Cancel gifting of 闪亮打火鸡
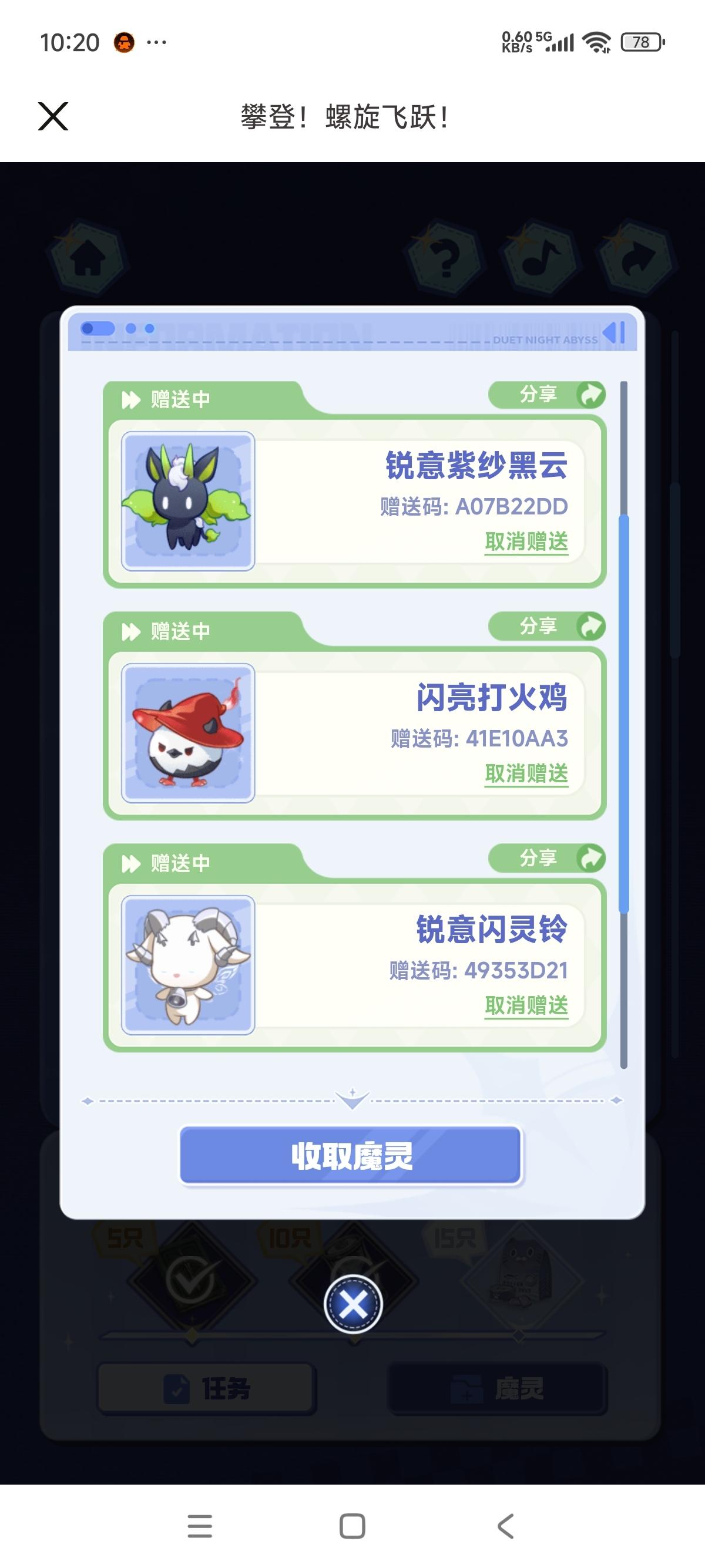 [526, 773]
